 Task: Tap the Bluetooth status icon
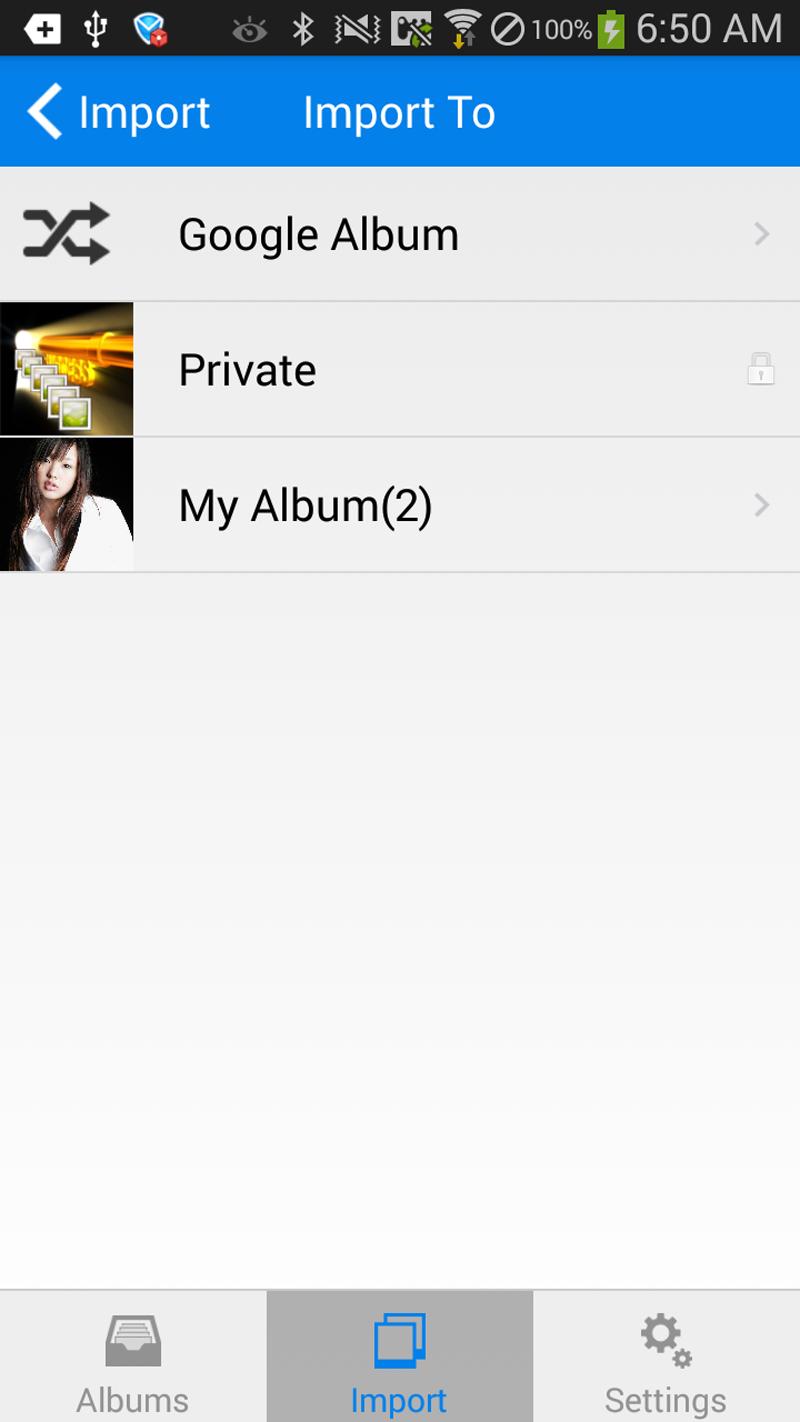(x=303, y=28)
